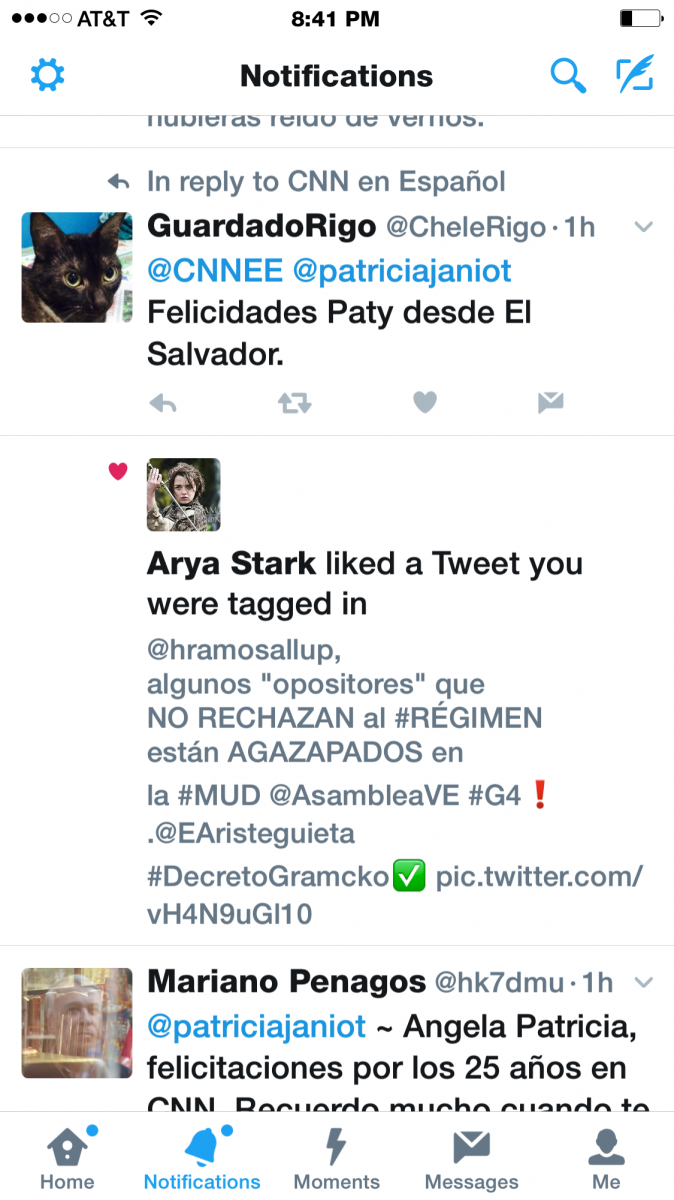Open Mariano Penagos's profile picture
This screenshot has width=674, height=1200.
pyautogui.click(x=77, y=1023)
